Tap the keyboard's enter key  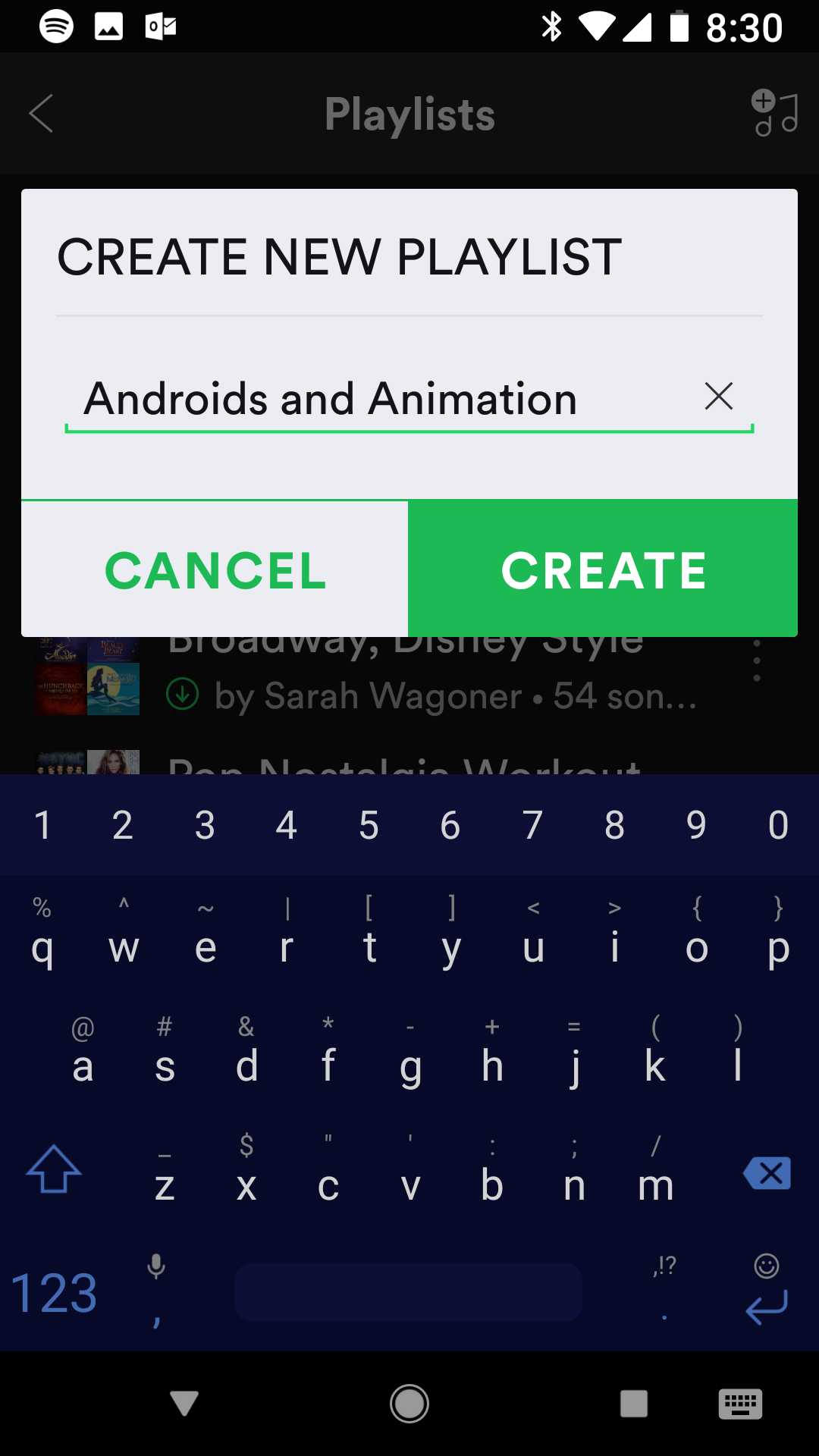(767, 1306)
